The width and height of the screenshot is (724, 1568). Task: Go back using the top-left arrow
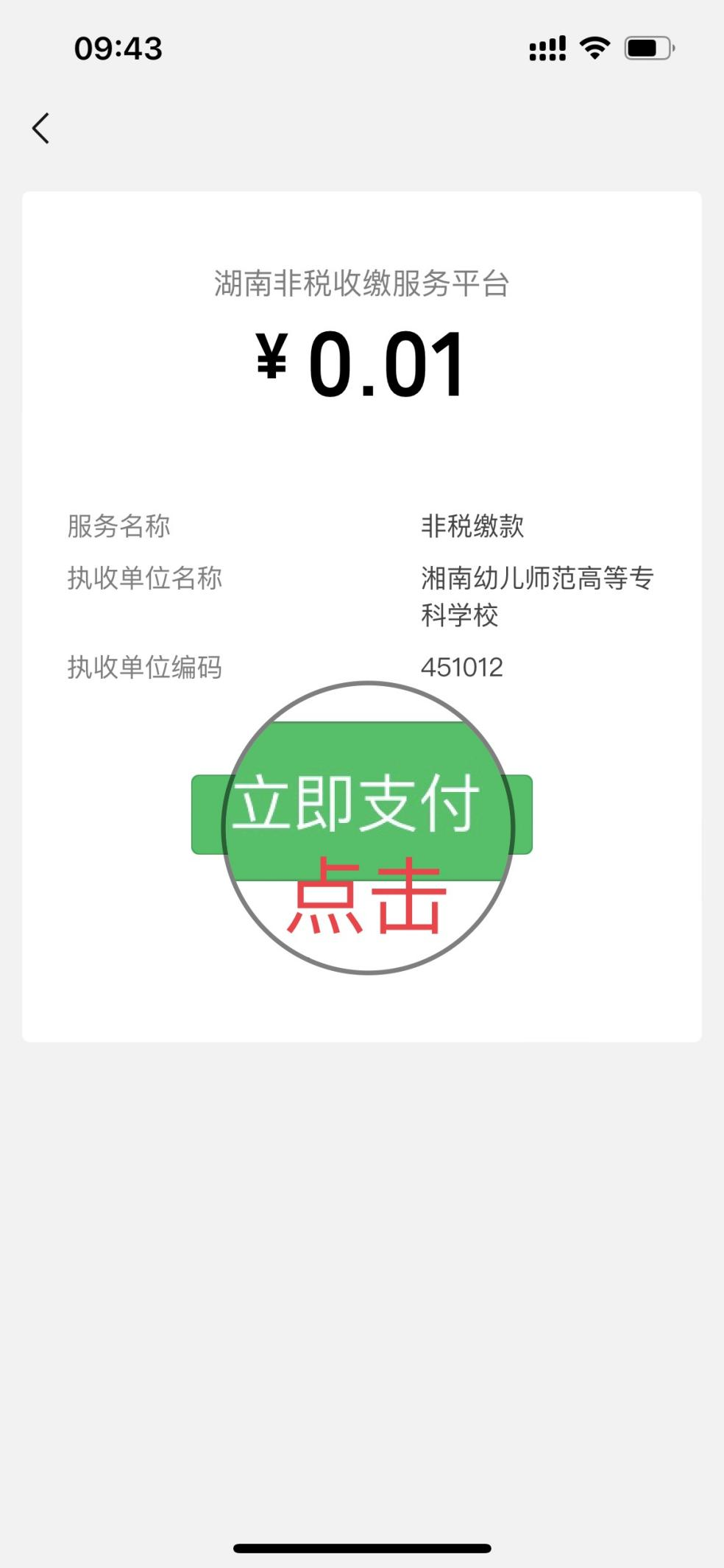coord(41,128)
